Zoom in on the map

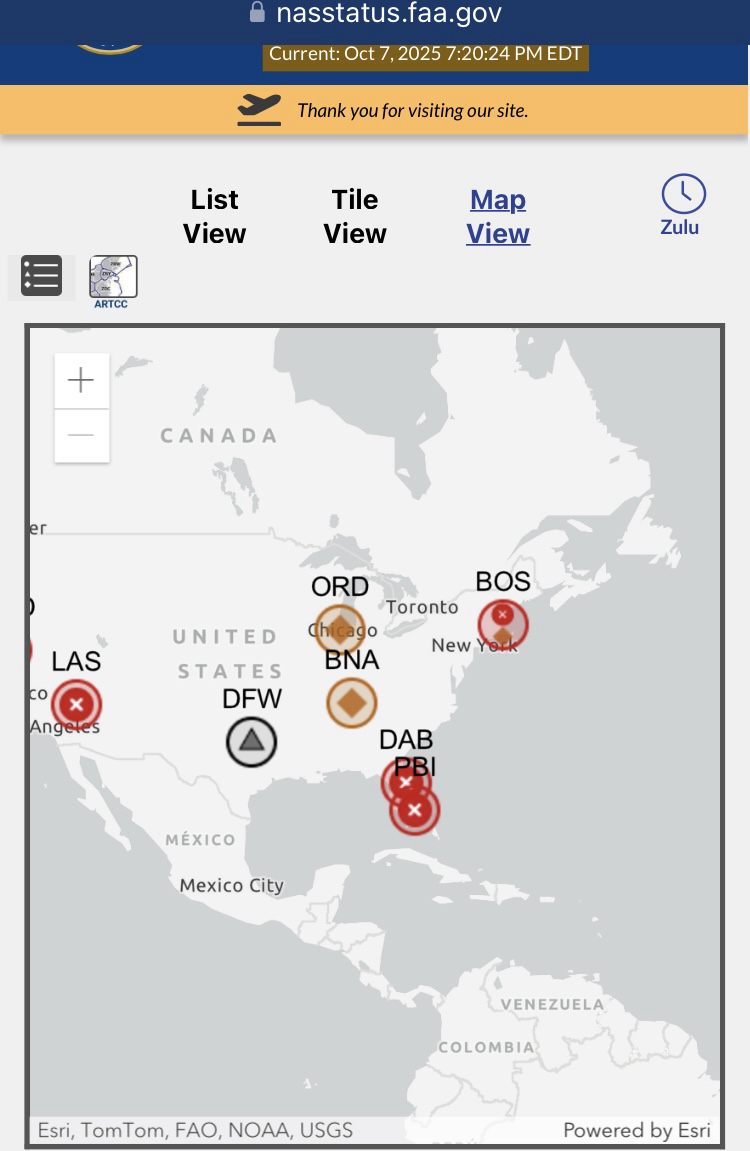81,381
